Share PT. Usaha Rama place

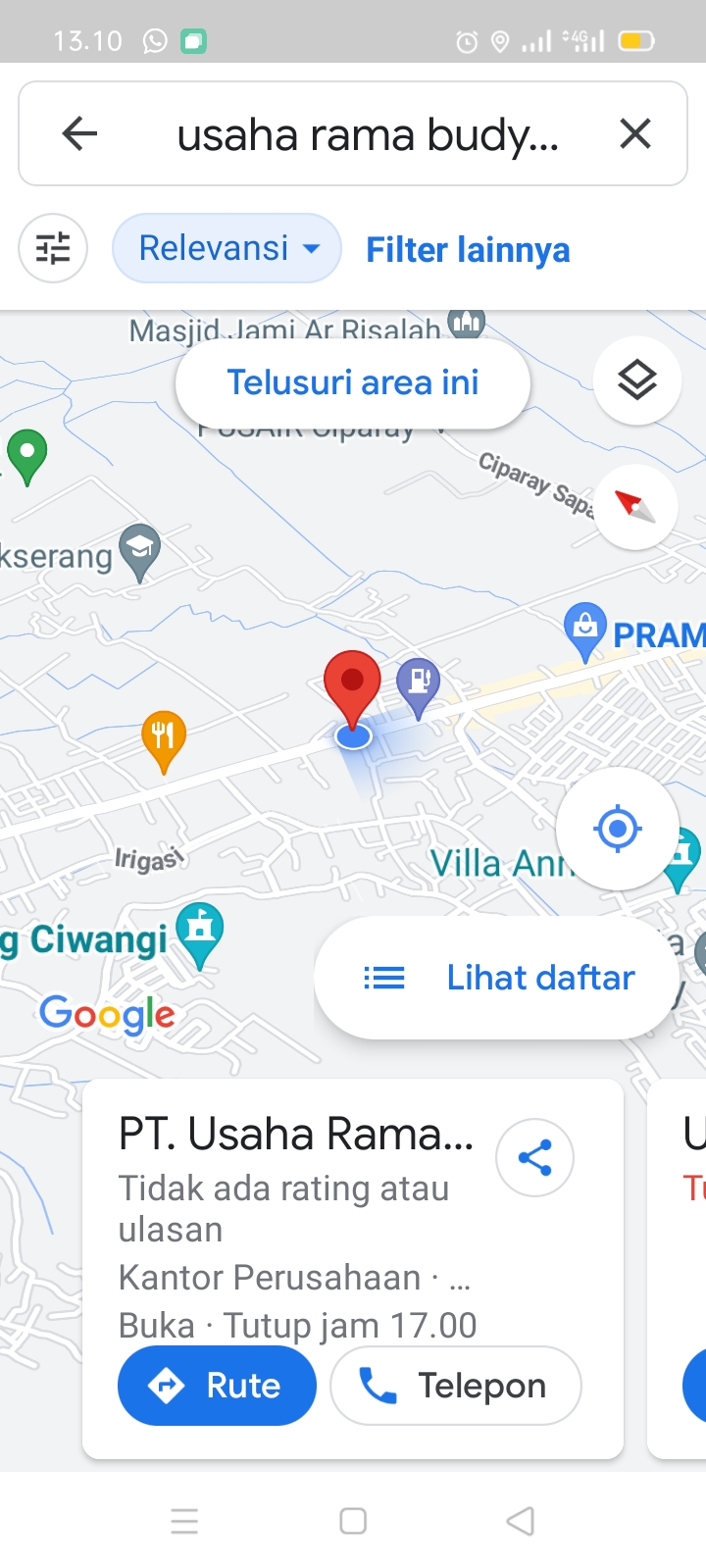click(534, 1158)
